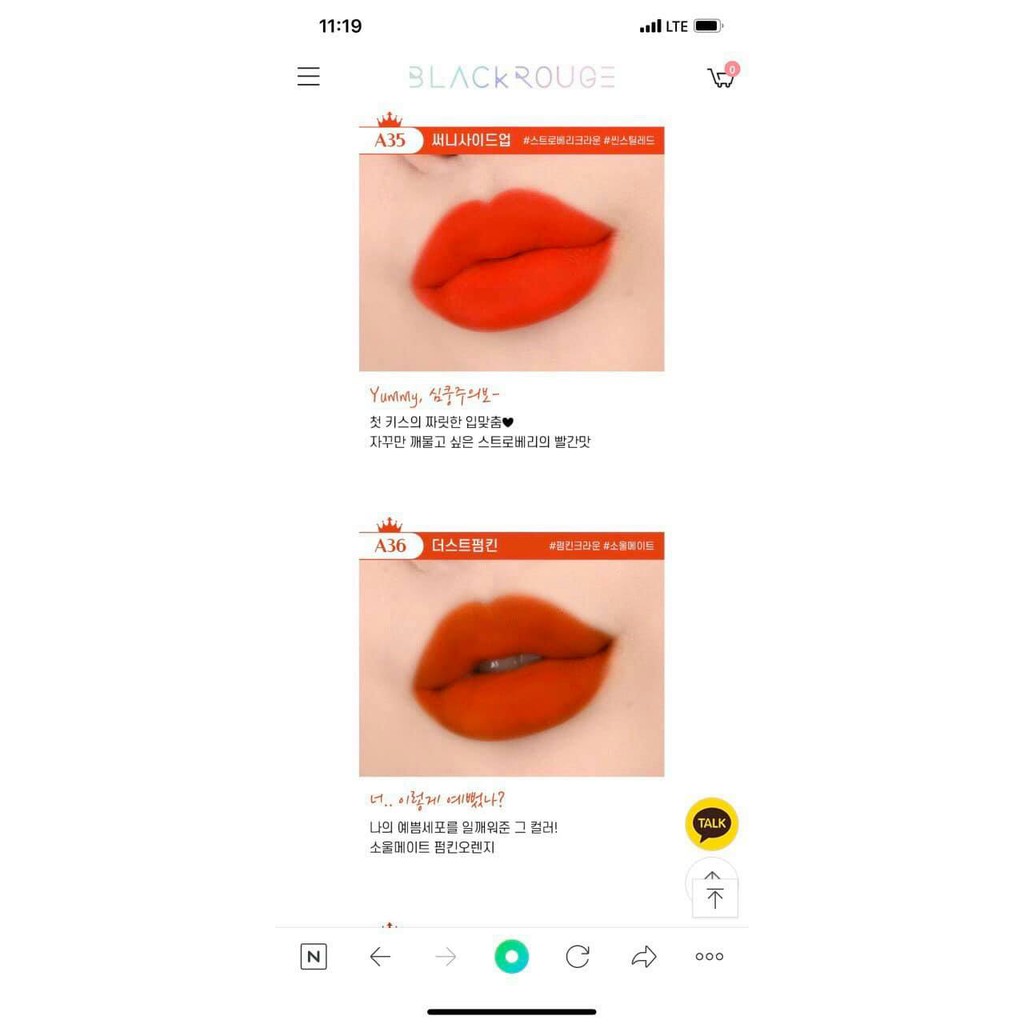1024x1024 pixels.
Task: Share this page
Action: (x=643, y=957)
